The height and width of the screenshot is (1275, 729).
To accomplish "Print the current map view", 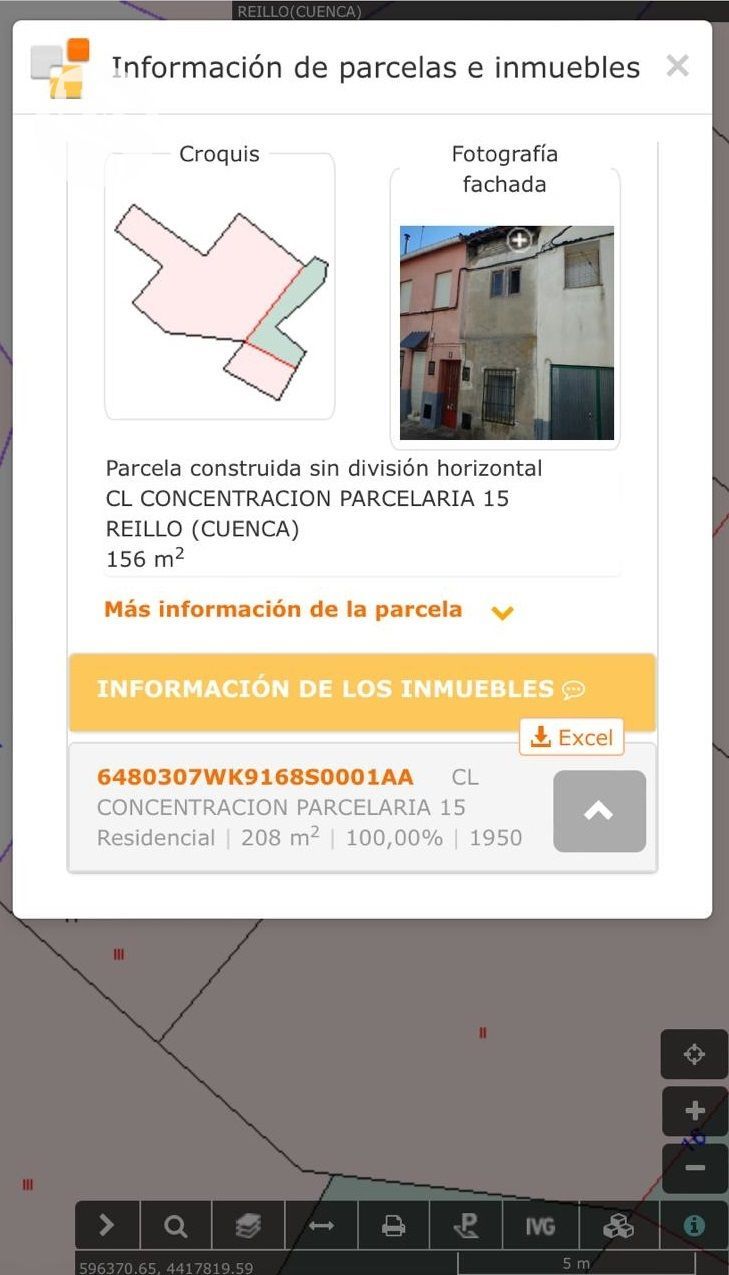I will point(394,1225).
